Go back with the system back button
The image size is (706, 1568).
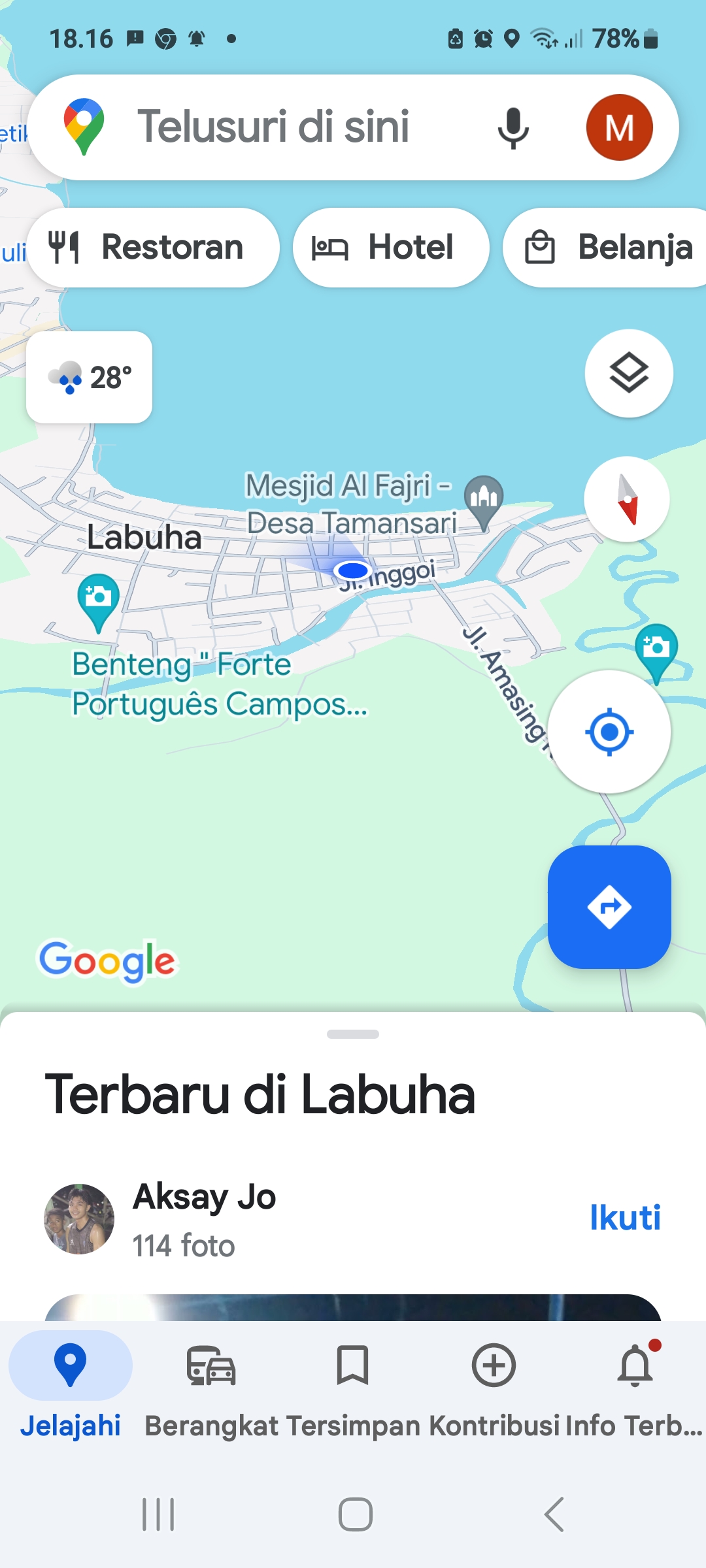pos(554,1514)
